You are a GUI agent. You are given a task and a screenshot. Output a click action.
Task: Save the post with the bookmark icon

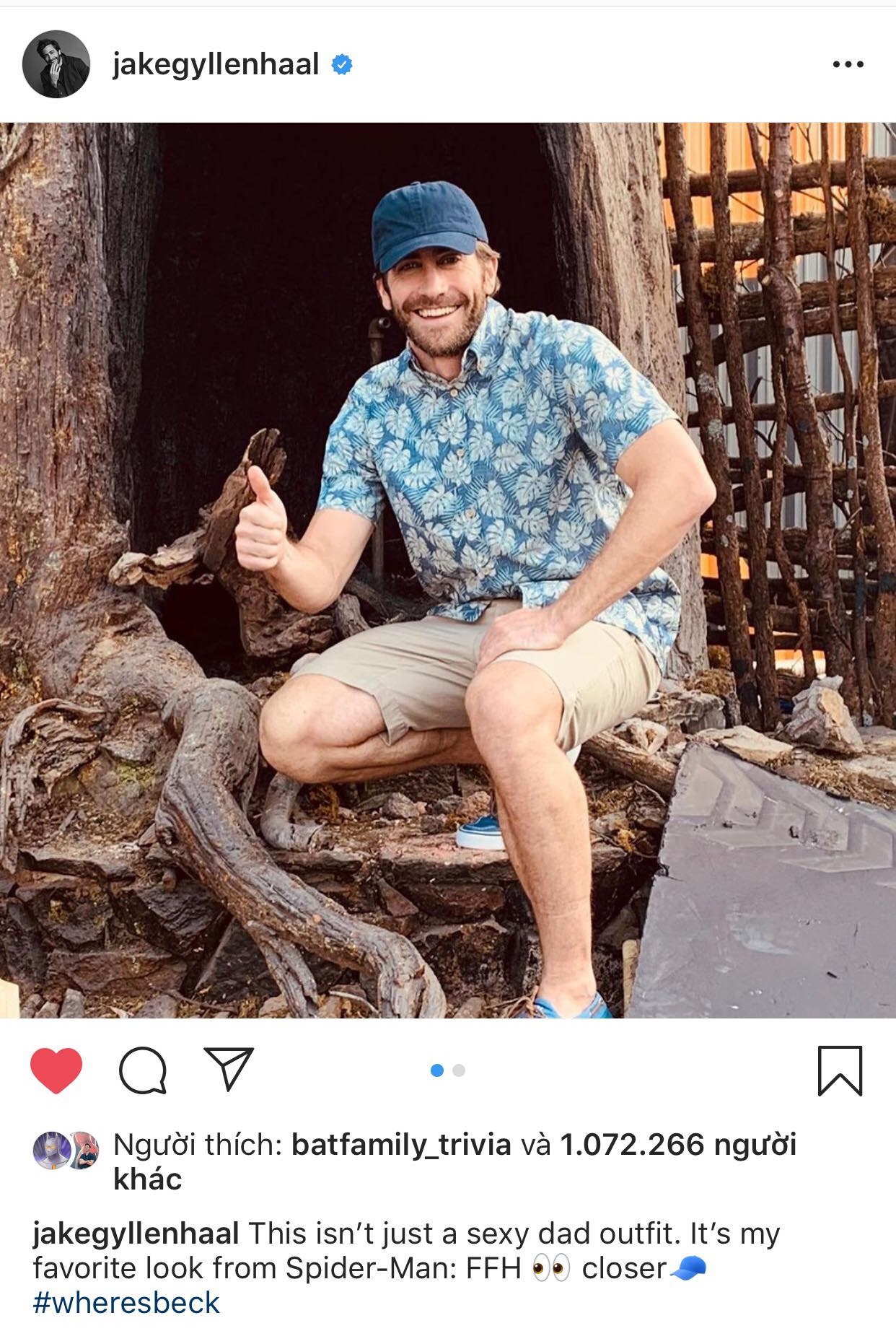[x=840, y=1071]
